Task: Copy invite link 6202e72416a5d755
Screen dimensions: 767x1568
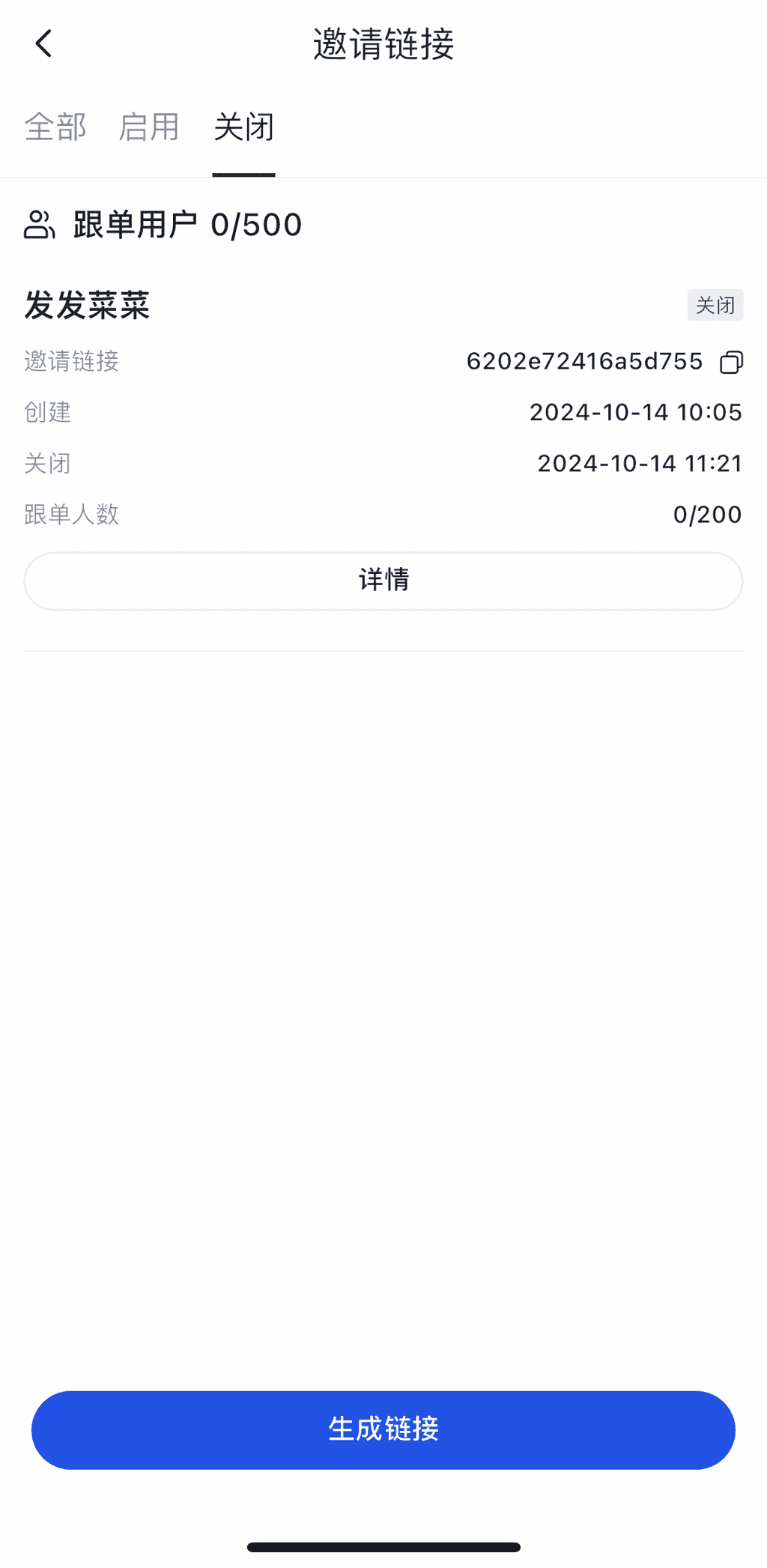Action: click(x=731, y=362)
